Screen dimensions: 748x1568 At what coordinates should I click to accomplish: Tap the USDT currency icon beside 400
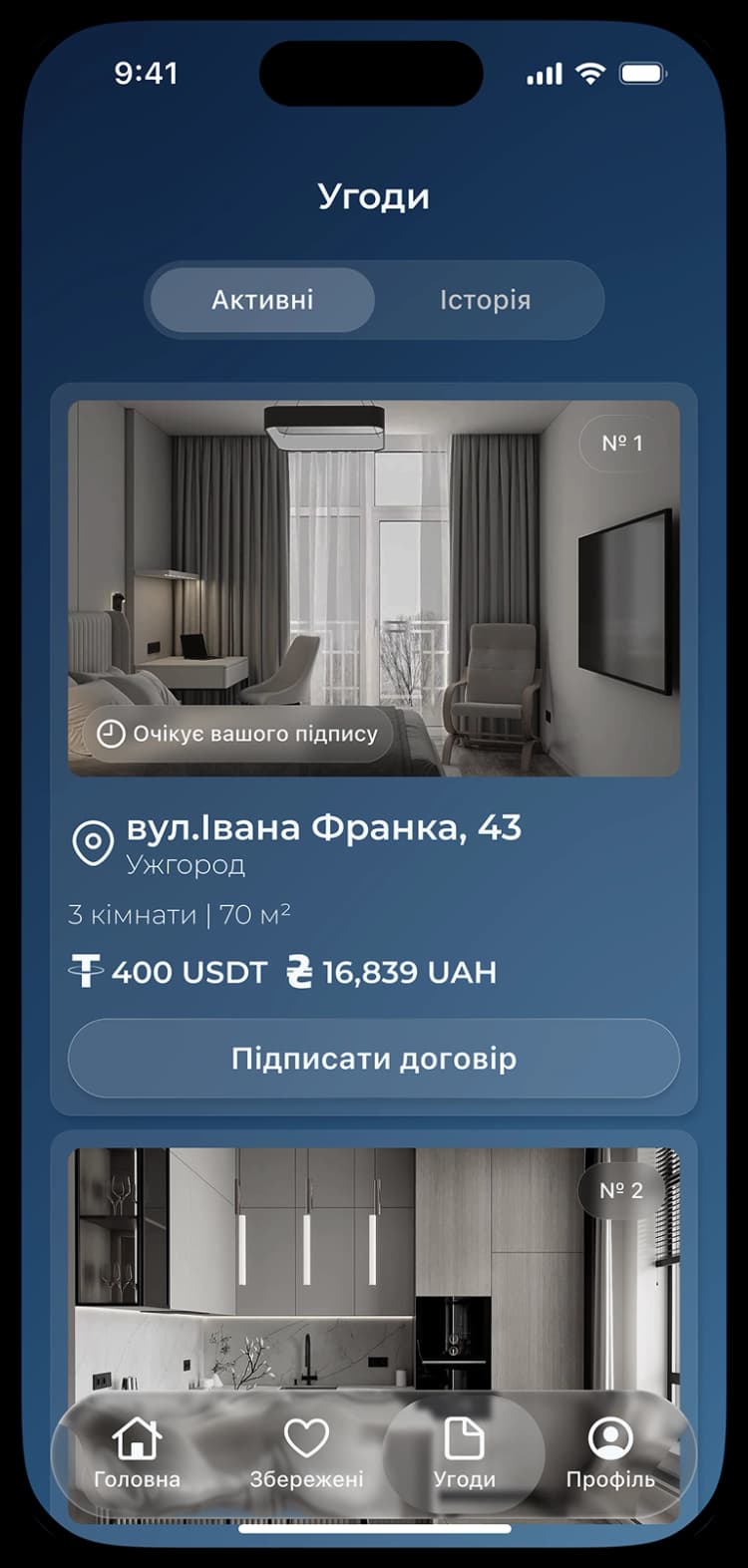point(87,971)
